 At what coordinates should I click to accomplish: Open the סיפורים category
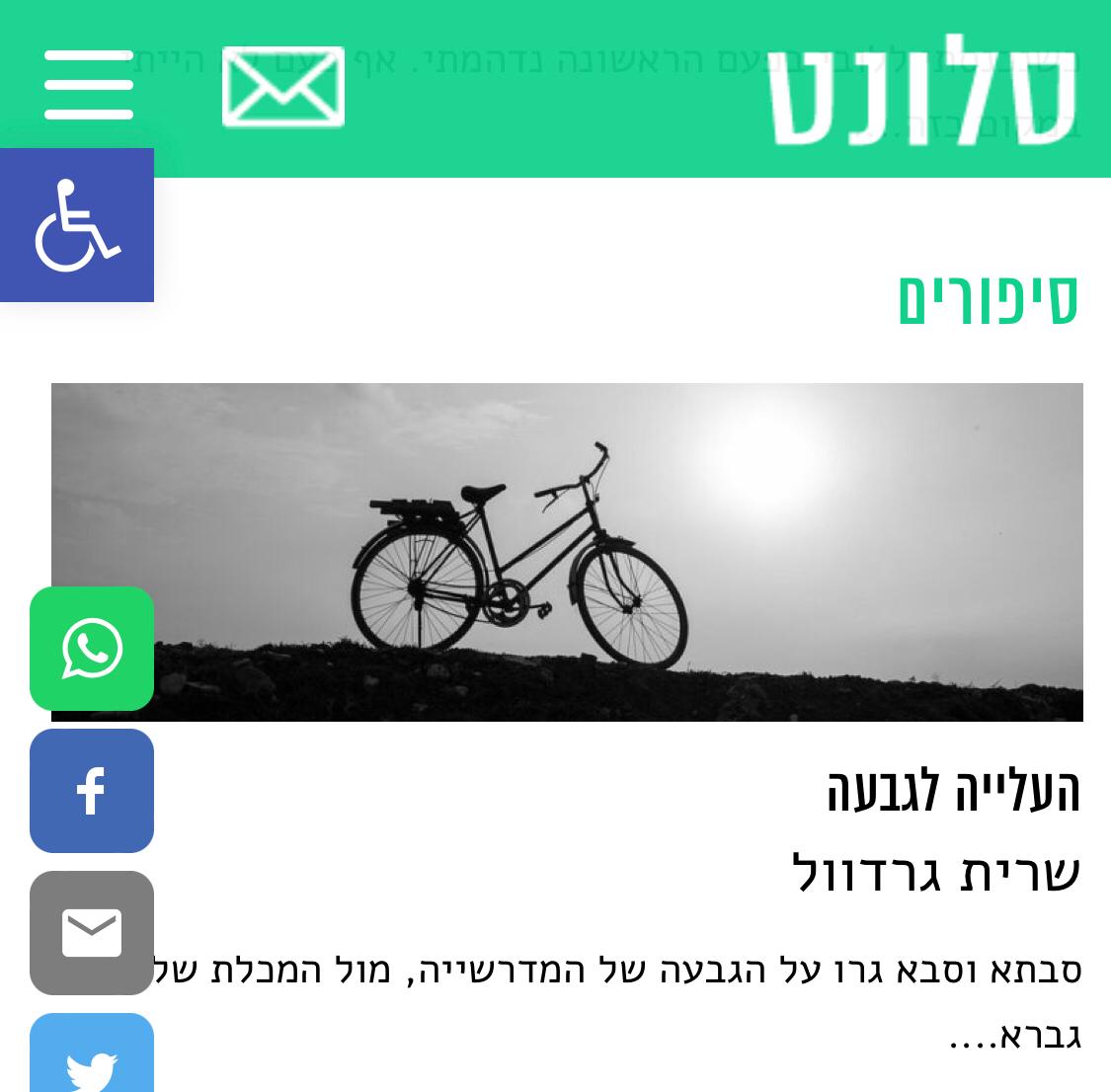tap(988, 299)
